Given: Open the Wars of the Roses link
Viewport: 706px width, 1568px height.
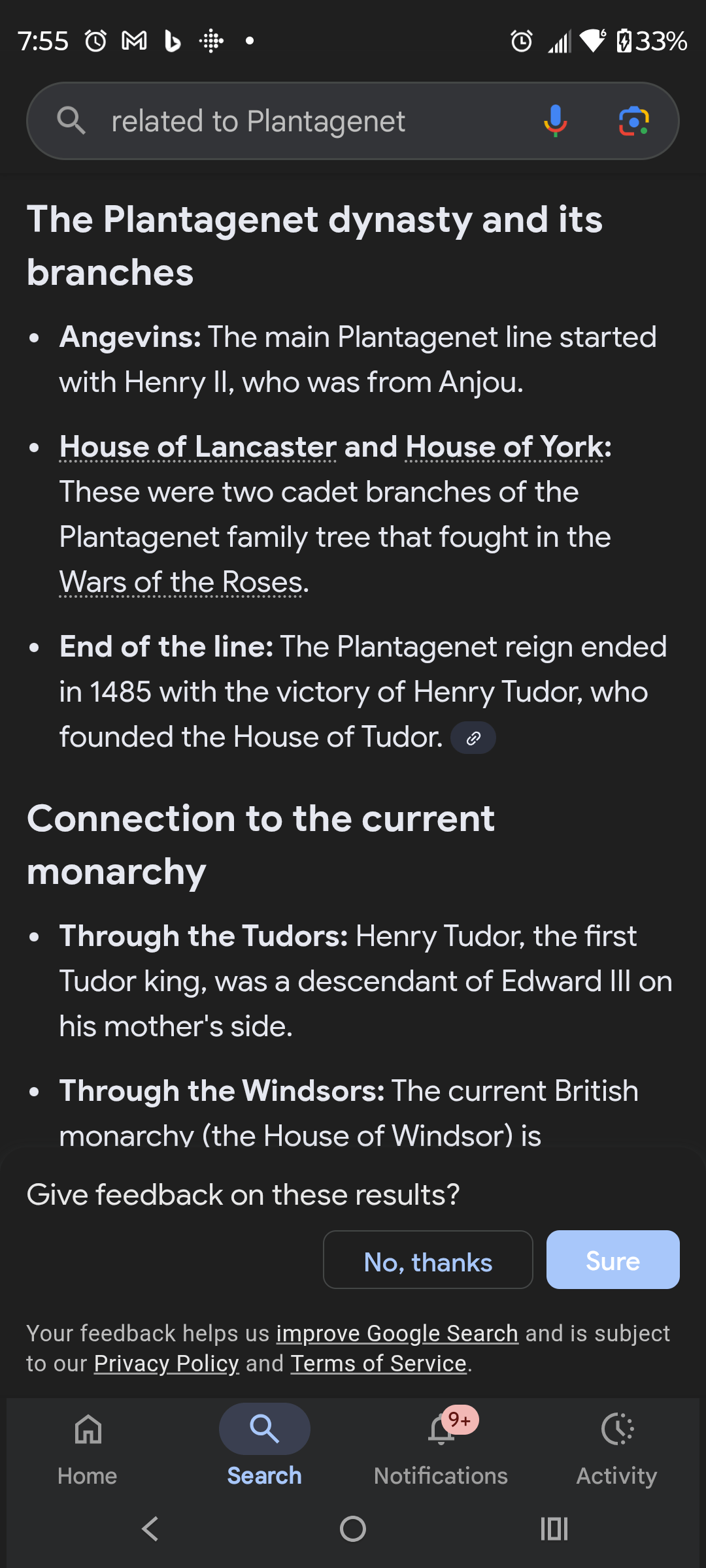Looking at the screenshot, I should [x=181, y=581].
